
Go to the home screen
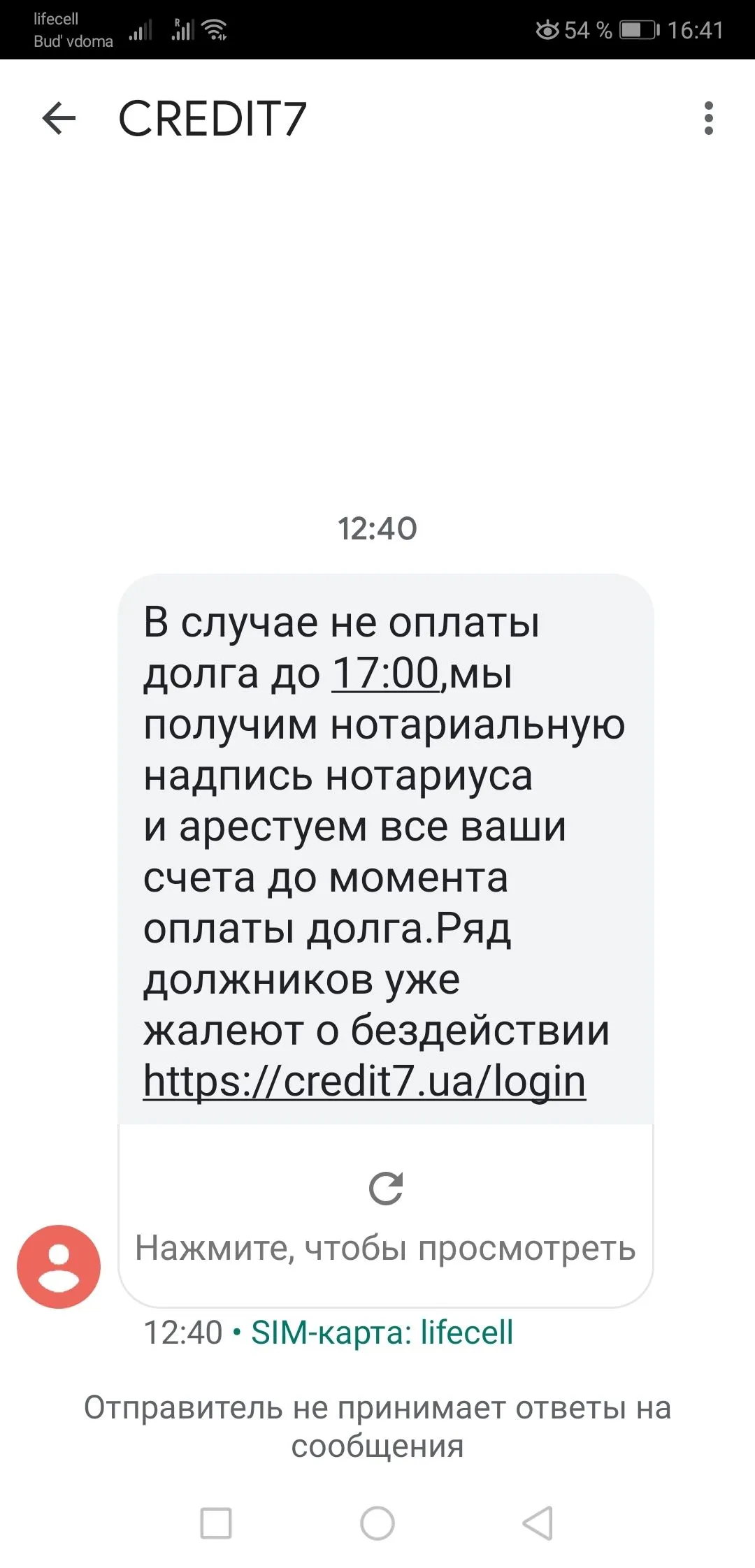(x=377, y=1523)
